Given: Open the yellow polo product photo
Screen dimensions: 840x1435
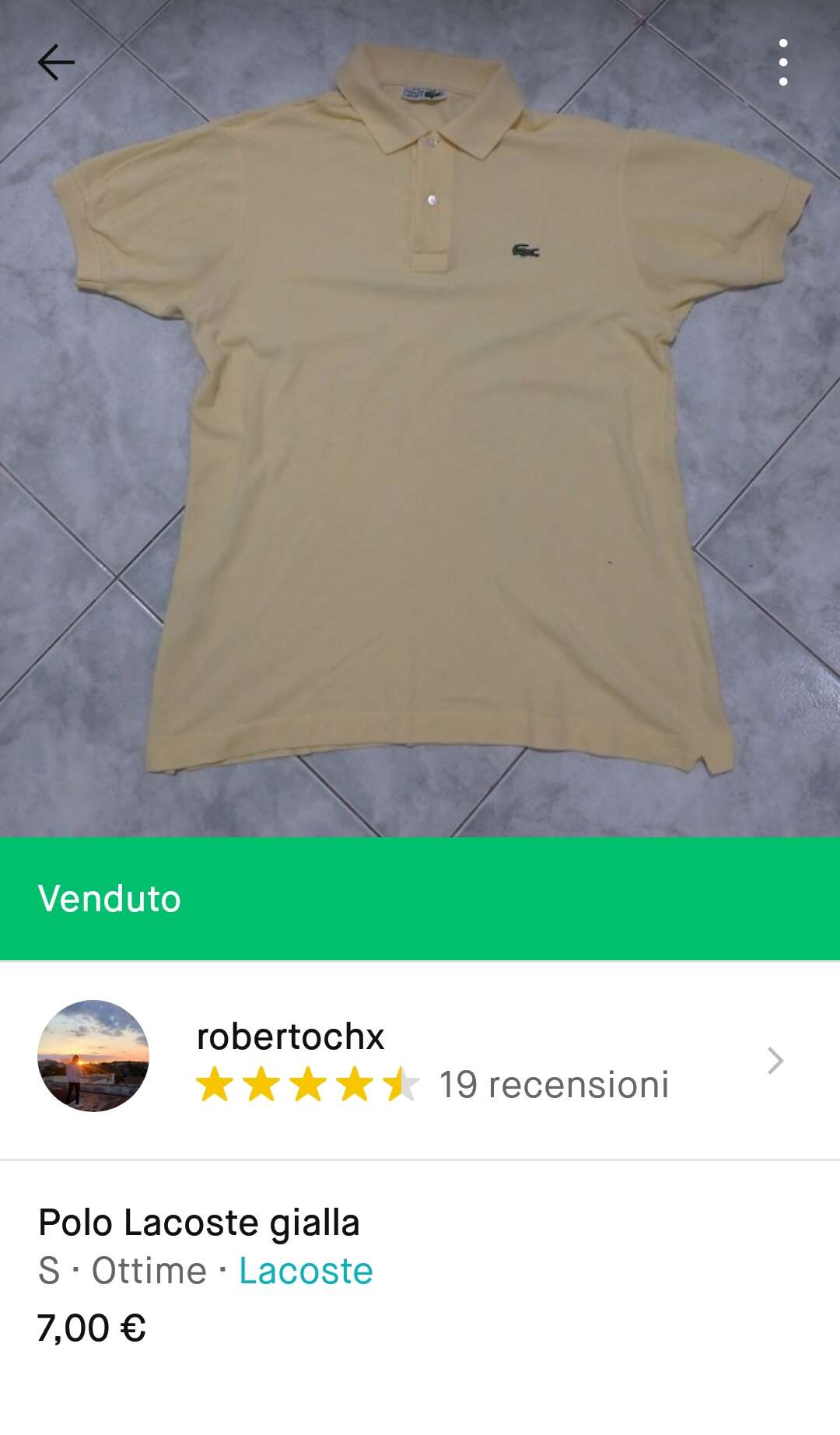Looking at the screenshot, I should (x=420, y=419).
